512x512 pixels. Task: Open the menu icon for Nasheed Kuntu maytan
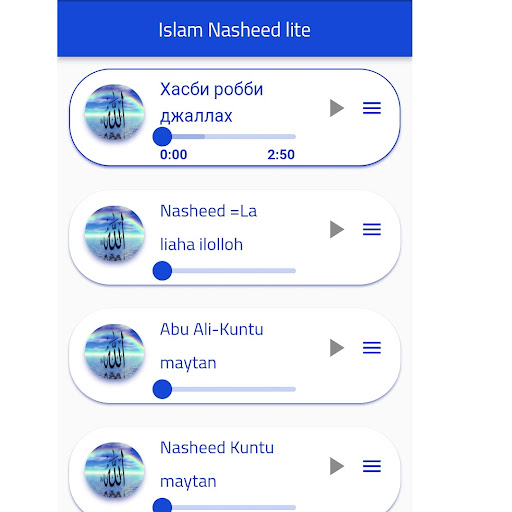tap(372, 466)
